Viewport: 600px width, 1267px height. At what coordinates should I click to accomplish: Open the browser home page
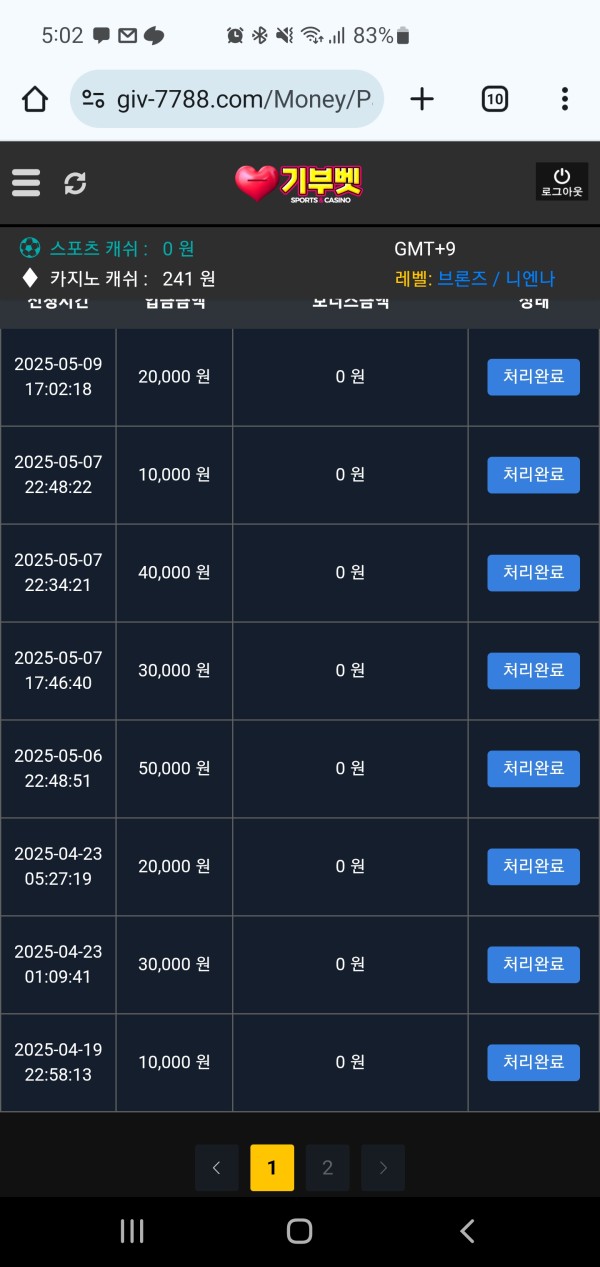[x=35, y=99]
